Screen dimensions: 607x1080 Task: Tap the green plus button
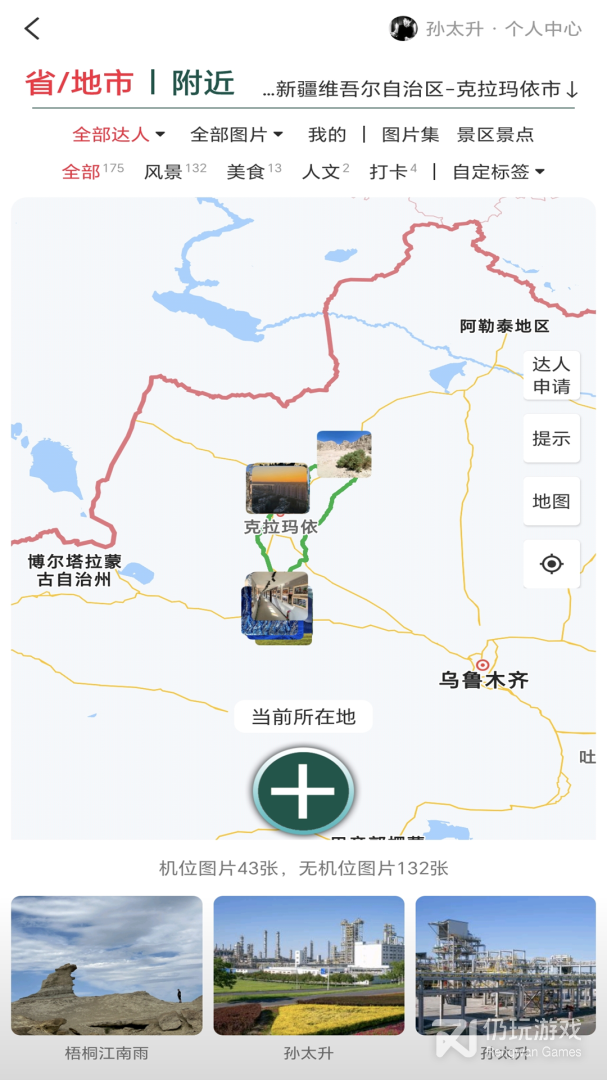click(x=303, y=791)
